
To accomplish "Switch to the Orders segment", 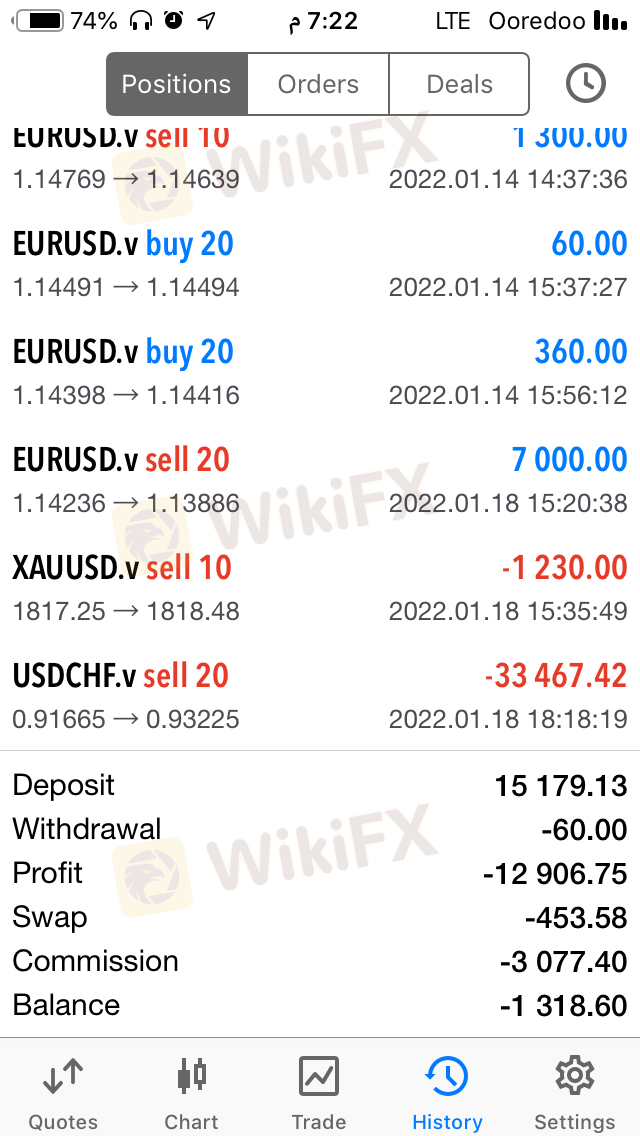I will [x=318, y=84].
